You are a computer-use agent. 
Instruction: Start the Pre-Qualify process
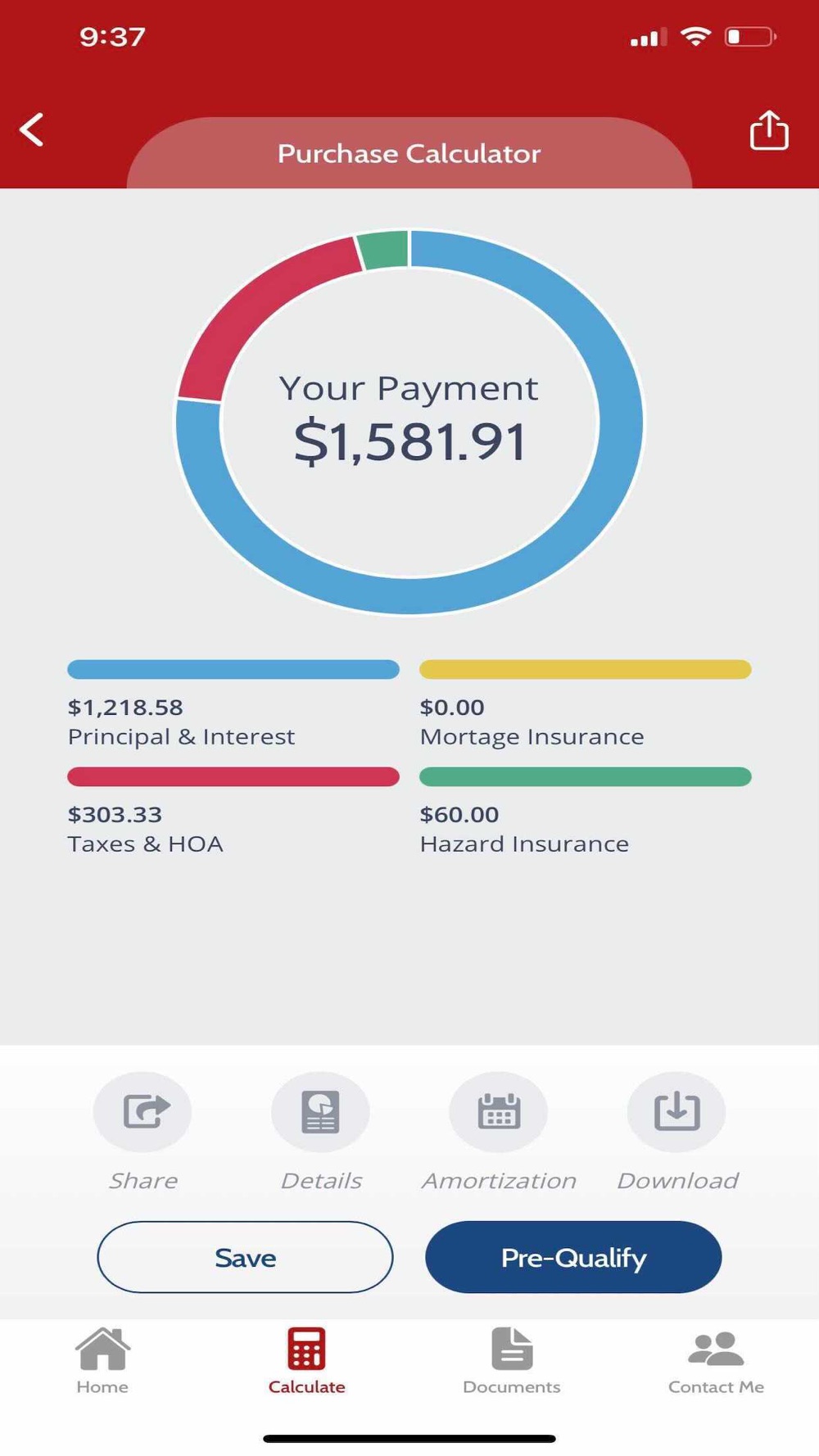573,1257
